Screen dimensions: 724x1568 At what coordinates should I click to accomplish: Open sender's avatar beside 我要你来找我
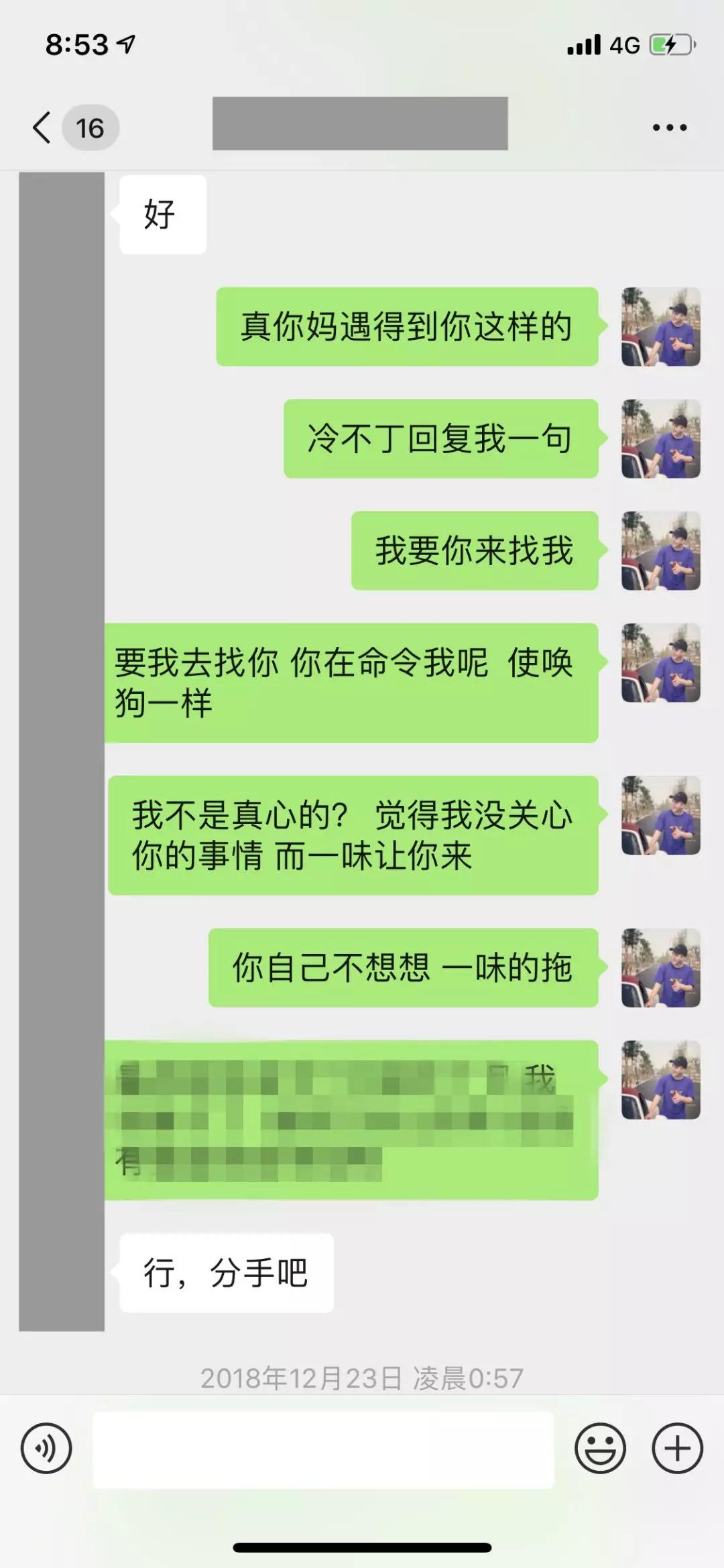pos(660,550)
